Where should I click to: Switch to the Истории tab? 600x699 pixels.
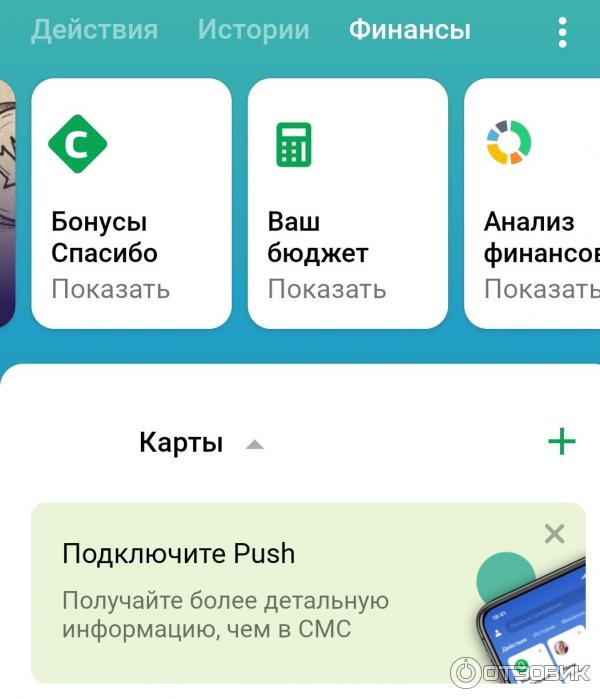[x=253, y=30]
